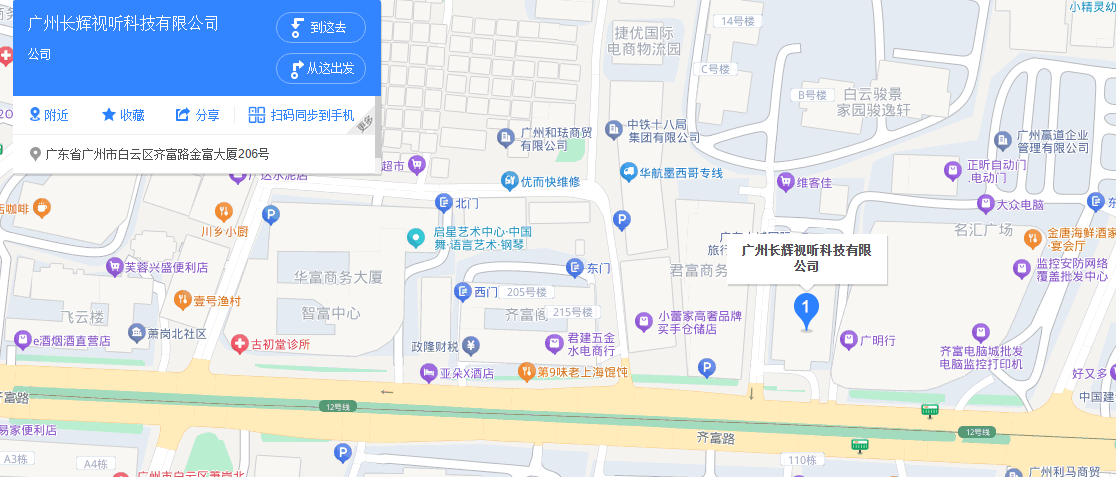Share this place via 分享
Screen dimensions: 1116x477
[x=198, y=115]
